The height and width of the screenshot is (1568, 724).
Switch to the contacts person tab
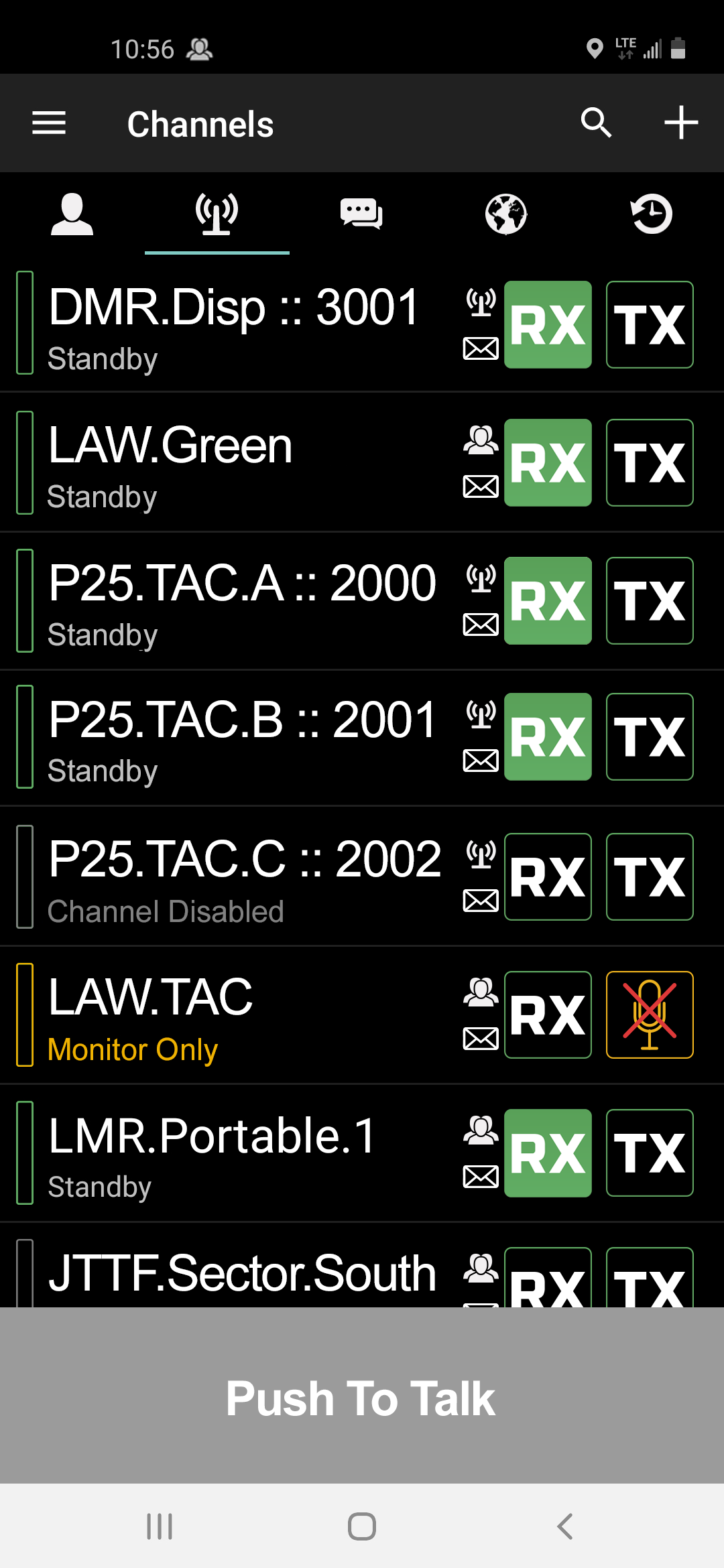tap(72, 214)
